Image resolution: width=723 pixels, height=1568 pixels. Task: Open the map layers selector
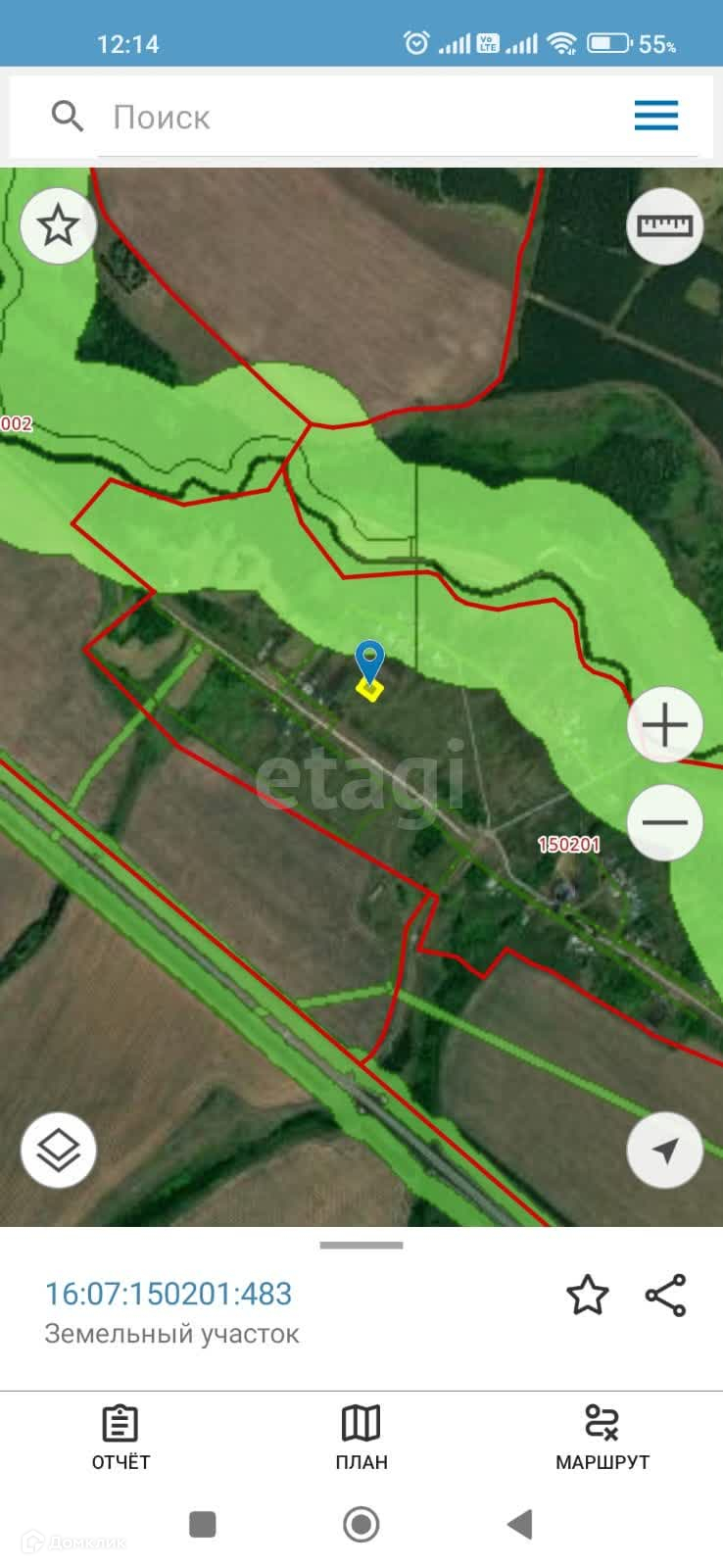[x=59, y=1150]
